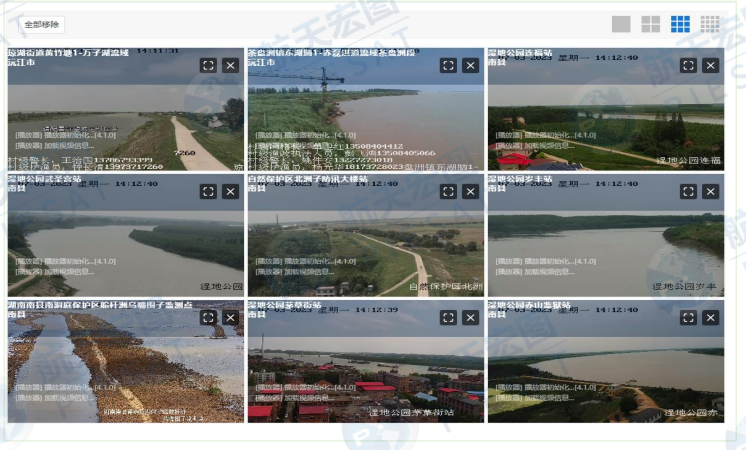Close the 琼湖街道黄竹塘1 camera feed
The height and width of the screenshot is (450, 746).
[x=230, y=65]
